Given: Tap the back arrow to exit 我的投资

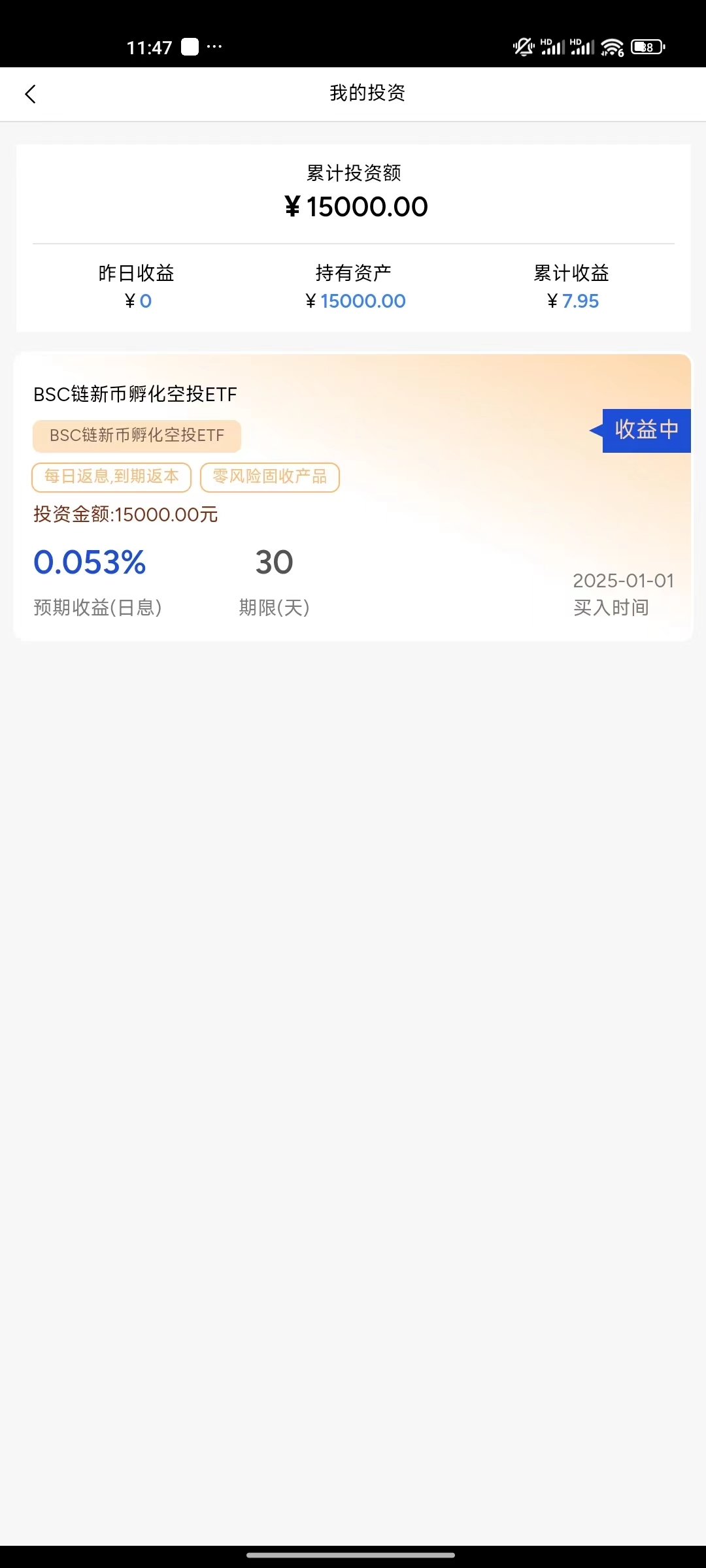Looking at the screenshot, I should pyautogui.click(x=31, y=94).
